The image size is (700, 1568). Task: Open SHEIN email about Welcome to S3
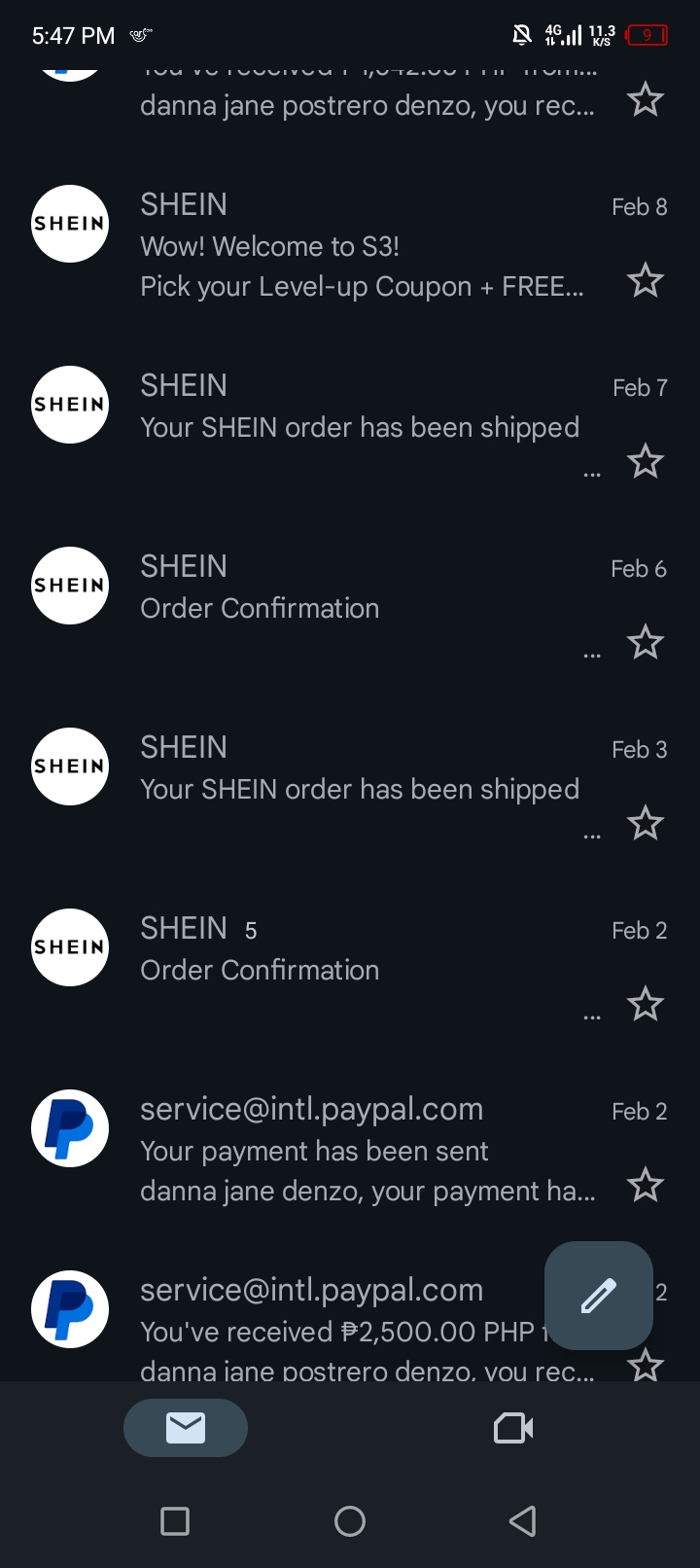pos(350,245)
